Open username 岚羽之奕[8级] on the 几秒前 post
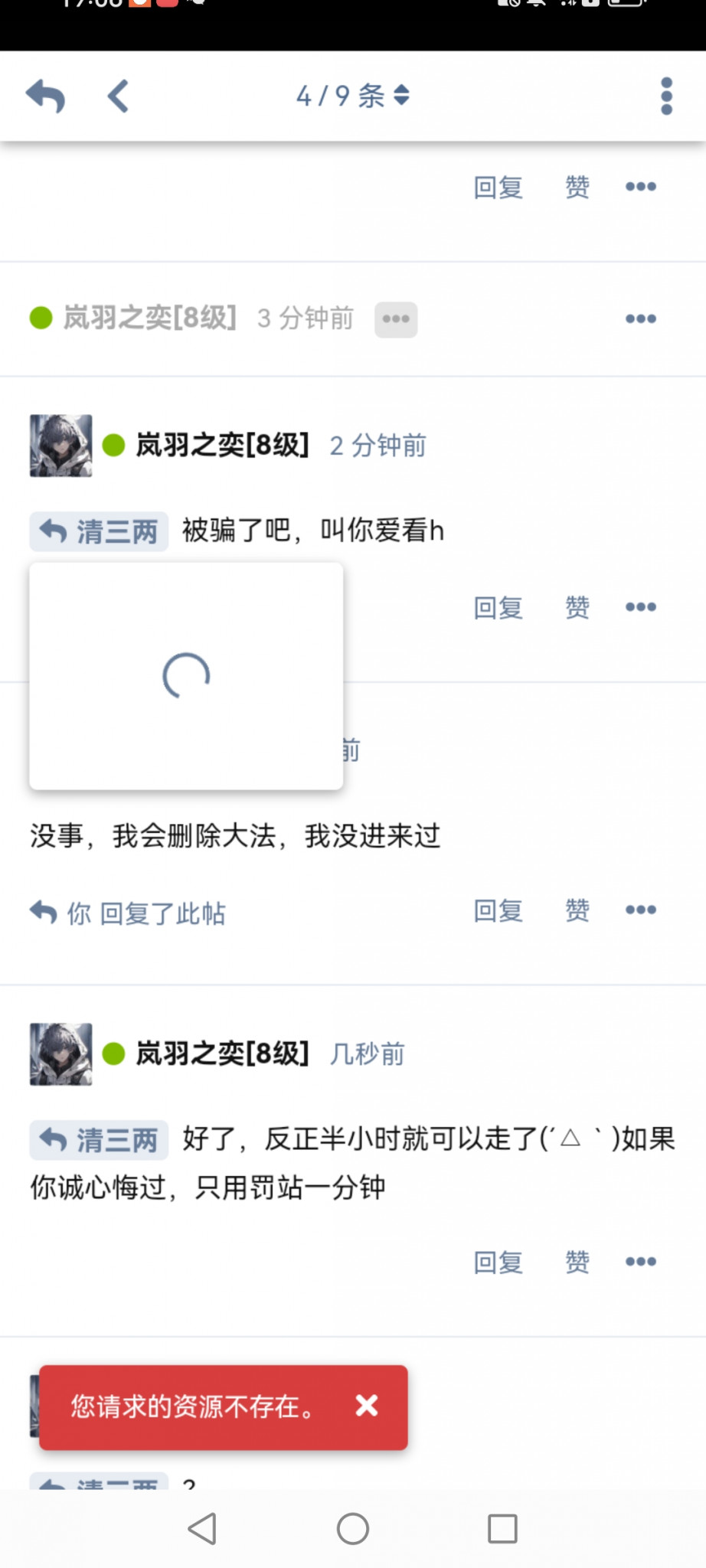 tap(222, 1054)
